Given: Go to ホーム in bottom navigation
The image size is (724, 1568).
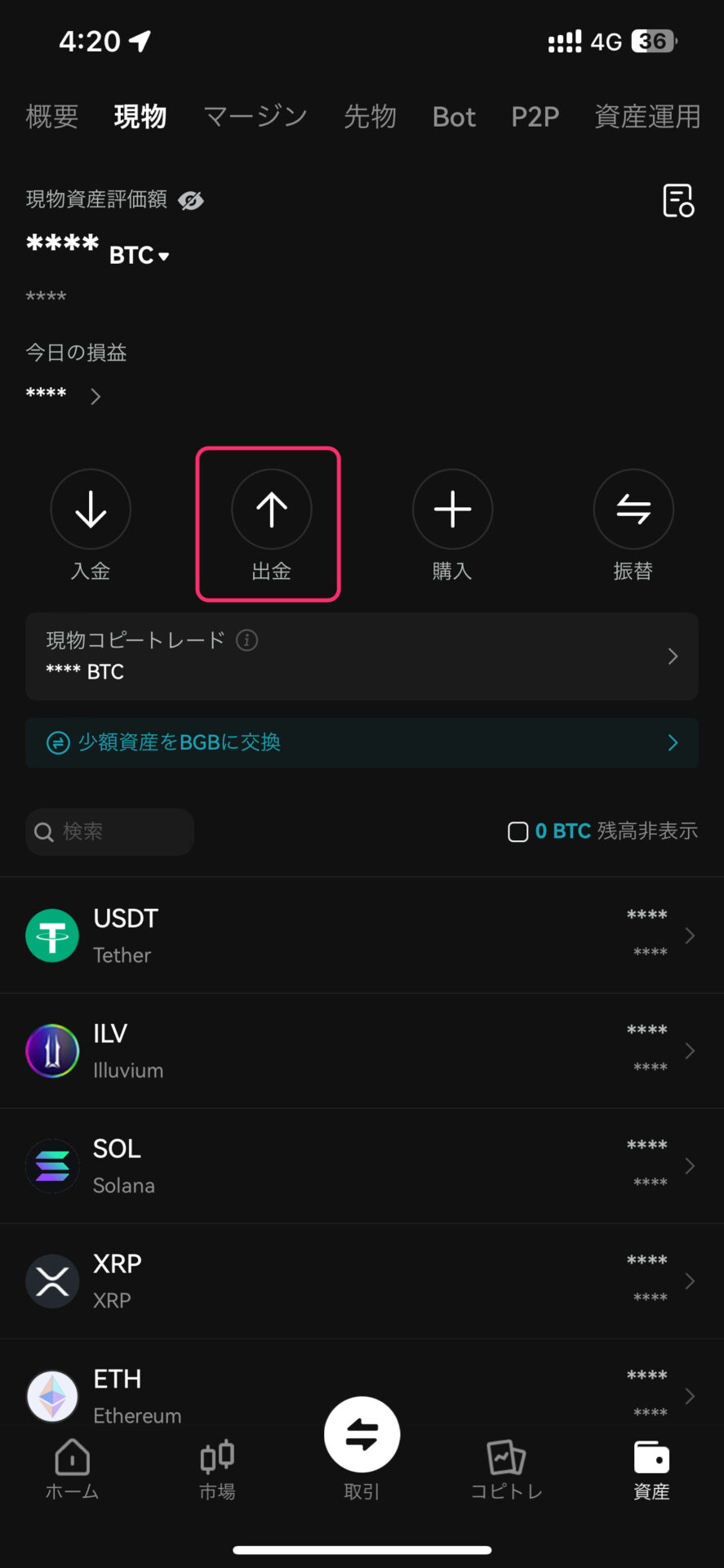Looking at the screenshot, I should coord(73,1469).
